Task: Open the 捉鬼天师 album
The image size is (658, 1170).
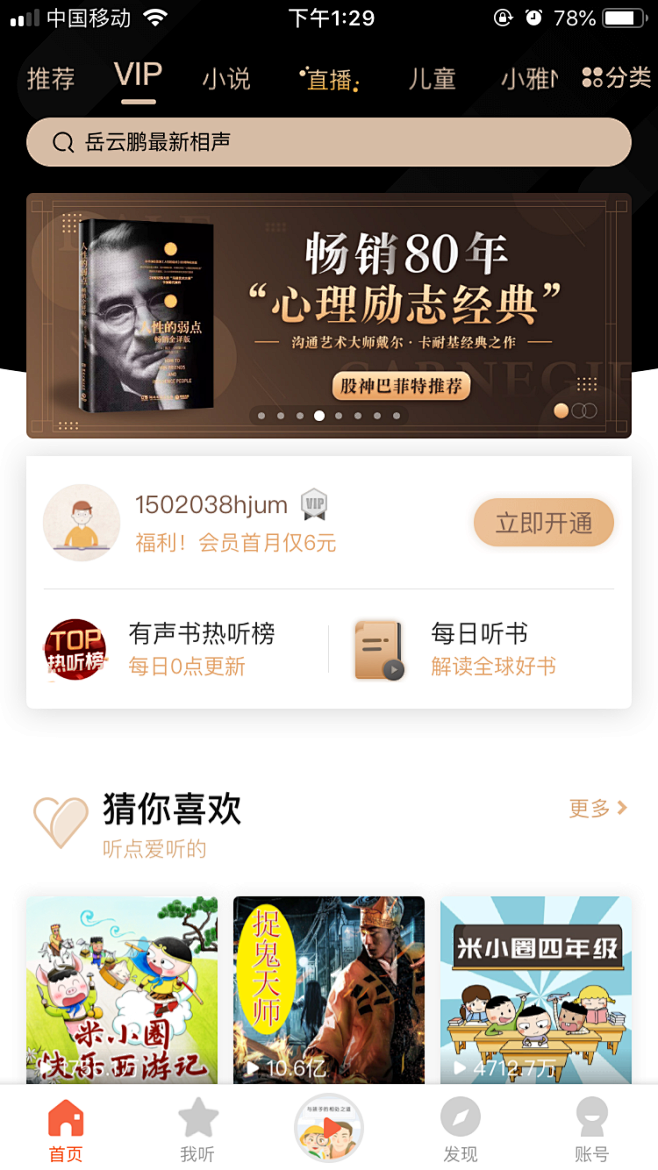Action: (329, 990)
